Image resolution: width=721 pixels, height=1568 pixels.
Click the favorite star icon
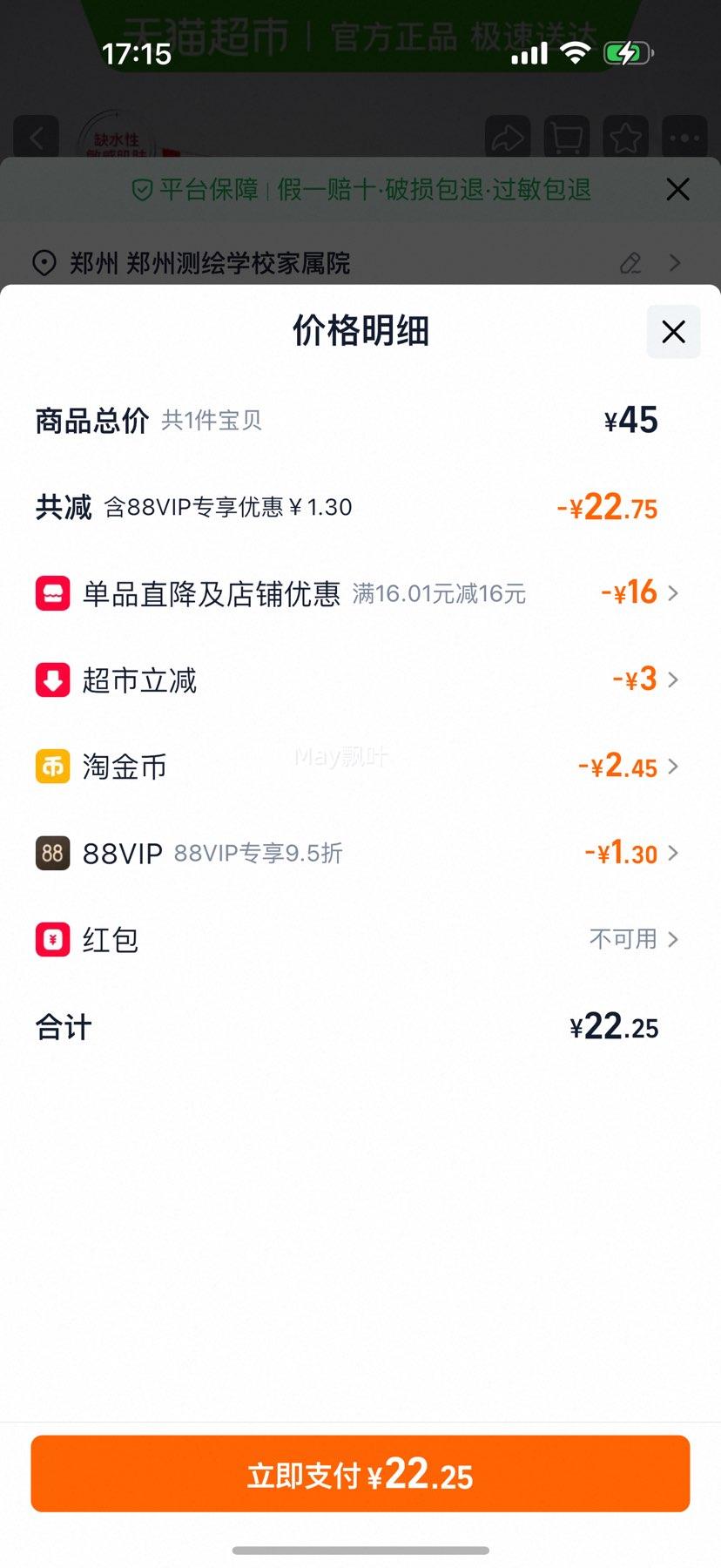(x=624, y=138)
